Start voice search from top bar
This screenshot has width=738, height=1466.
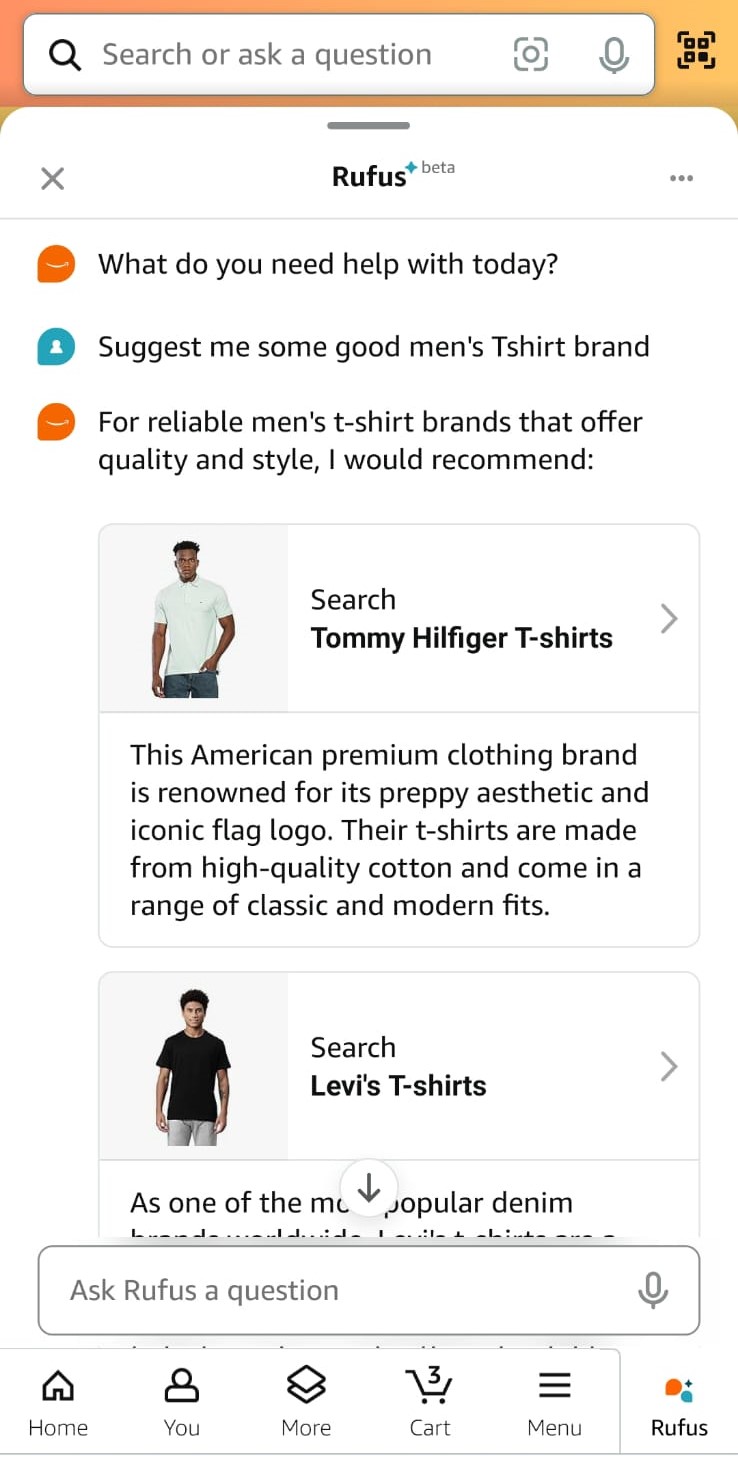tap(614, 55)
